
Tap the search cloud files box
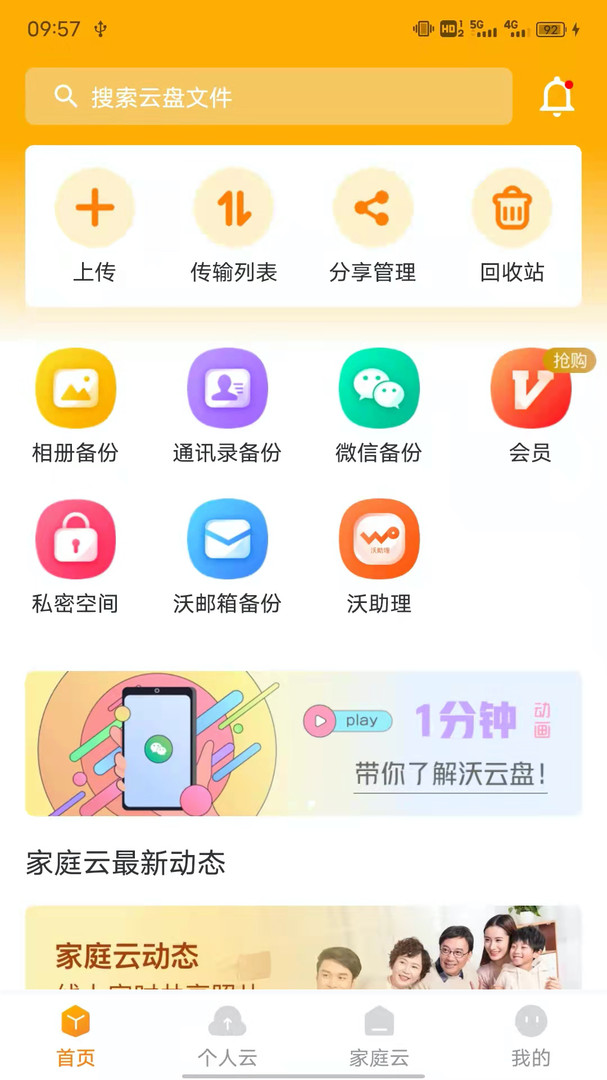[268, 97]
